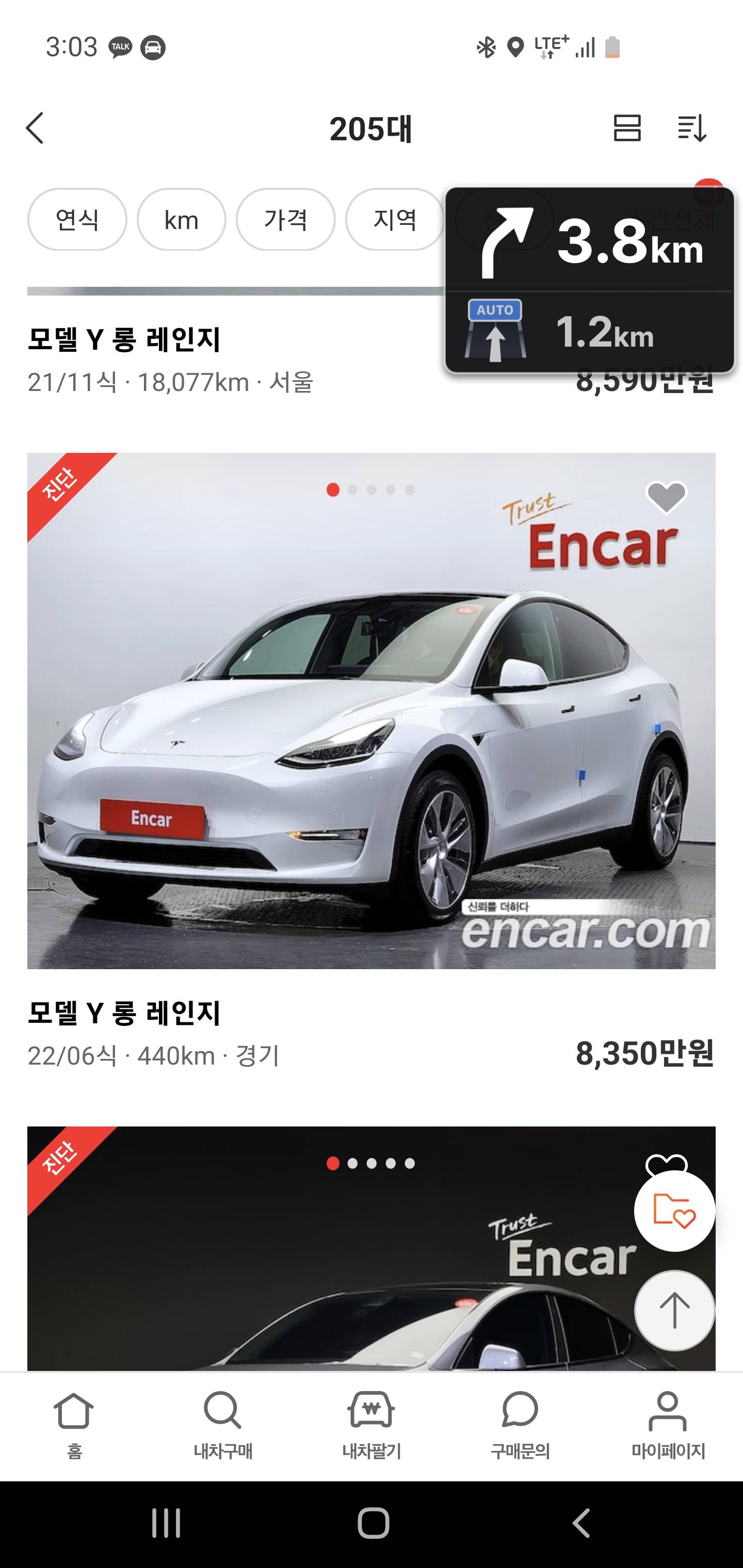The width and height of the screenshot is (743, 1568).
Task: Go back using the top-left arrow
Action: point(35,128)
